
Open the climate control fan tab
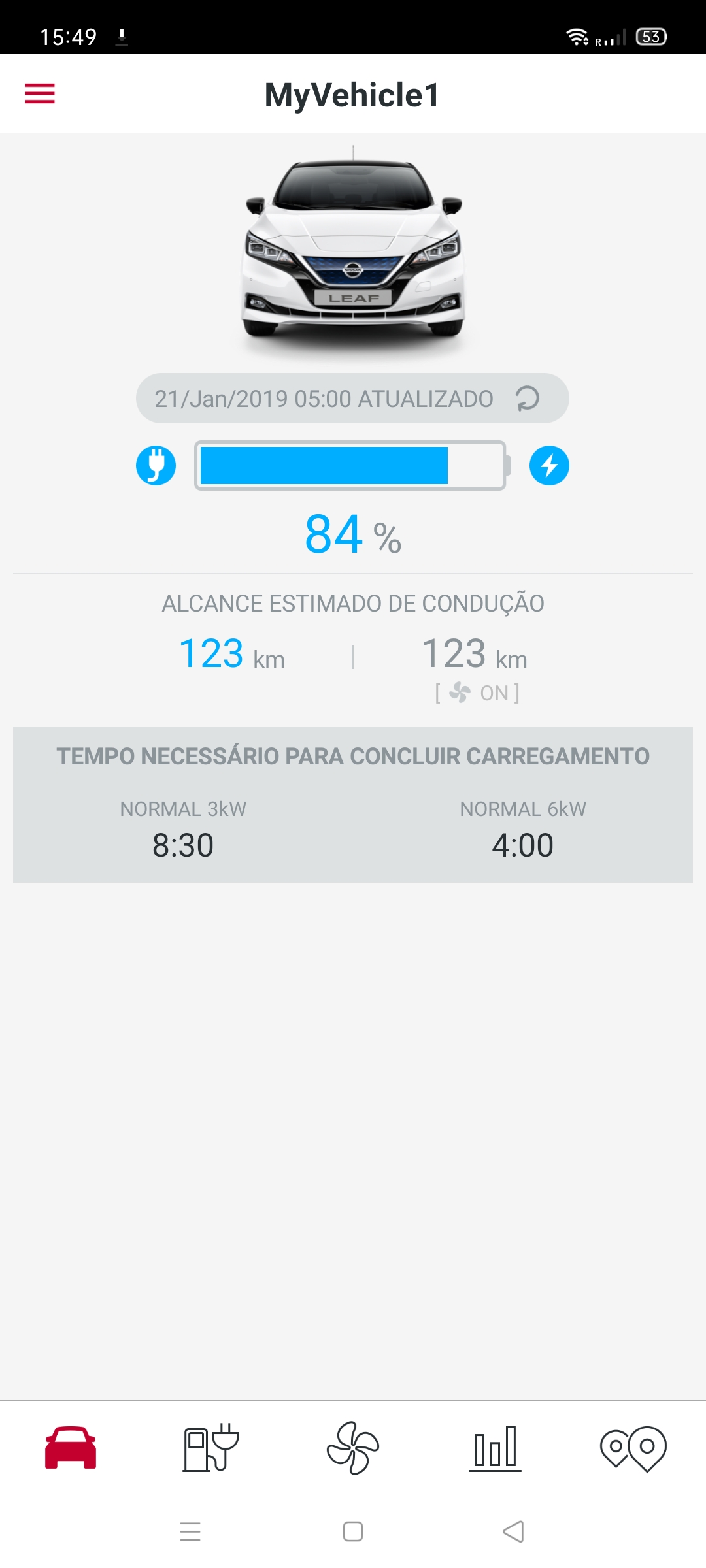[353, 1448]
